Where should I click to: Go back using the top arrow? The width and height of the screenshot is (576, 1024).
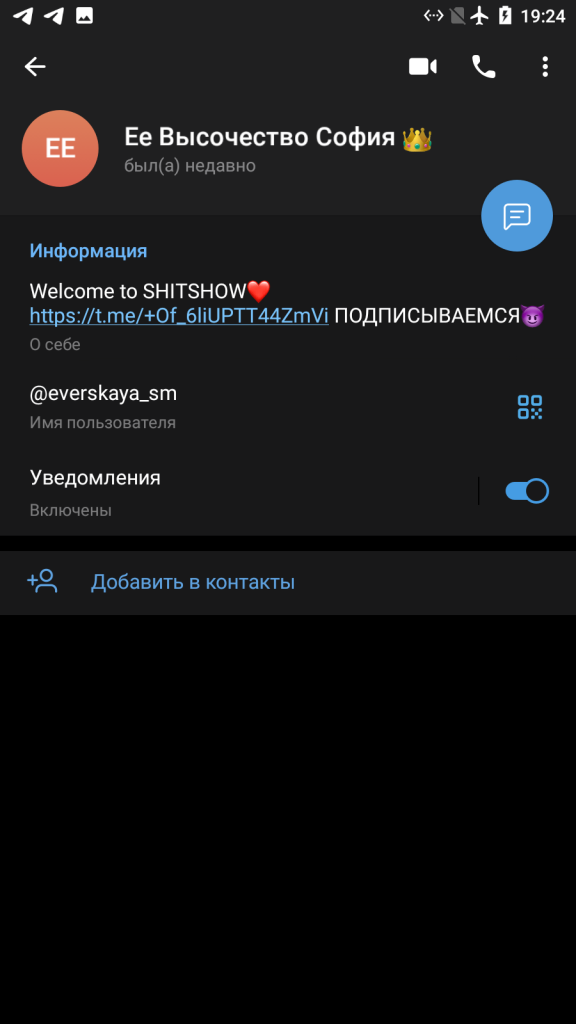pos(35,67)
